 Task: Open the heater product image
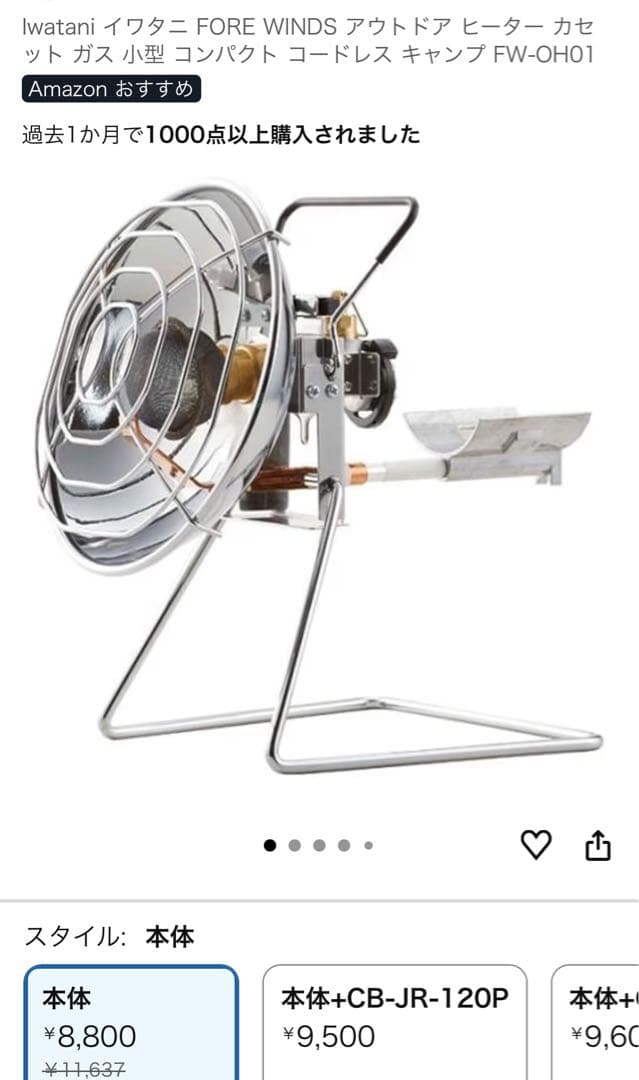(x=318, y=480)
